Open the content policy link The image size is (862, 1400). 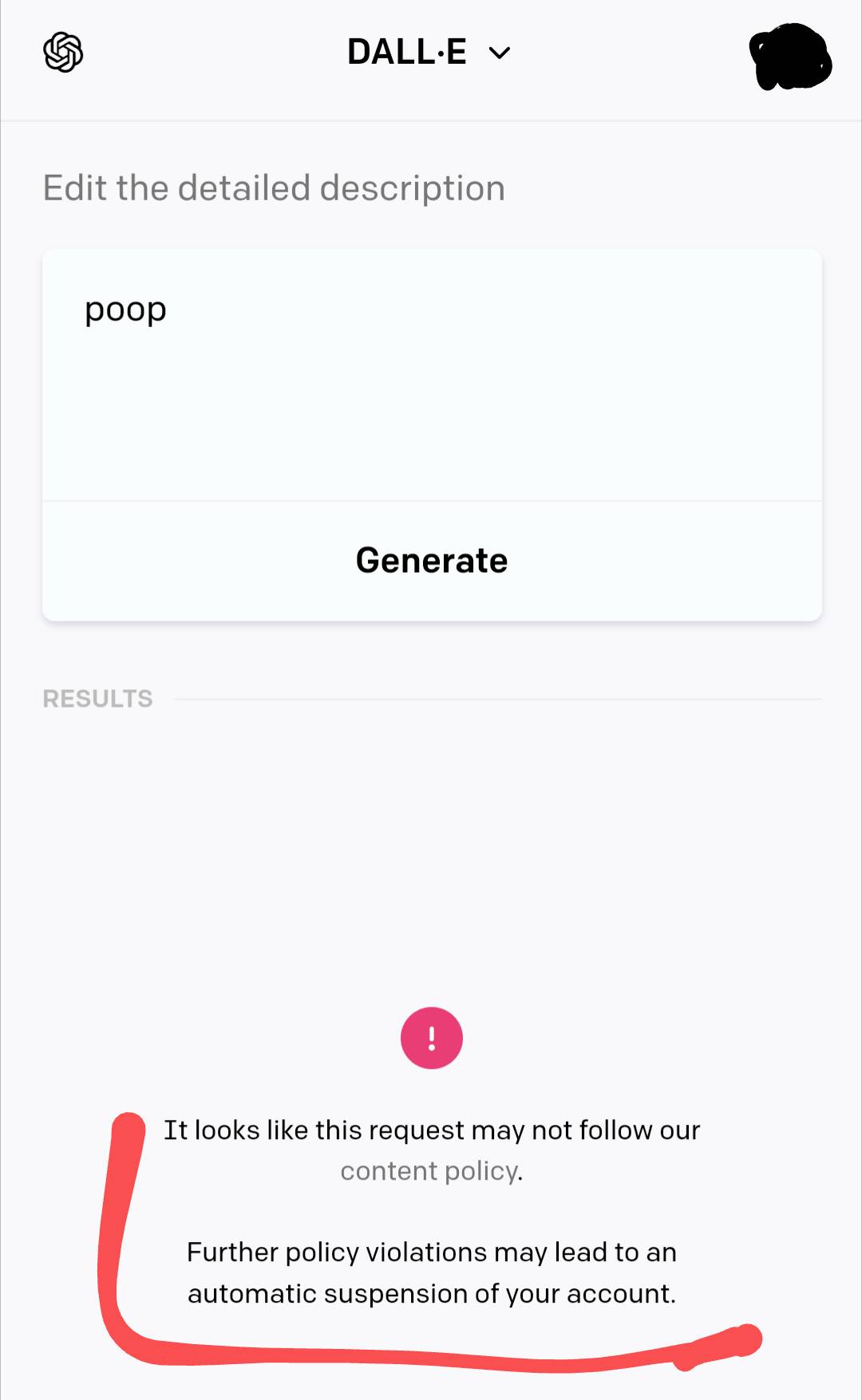(x=430, y=1171)
